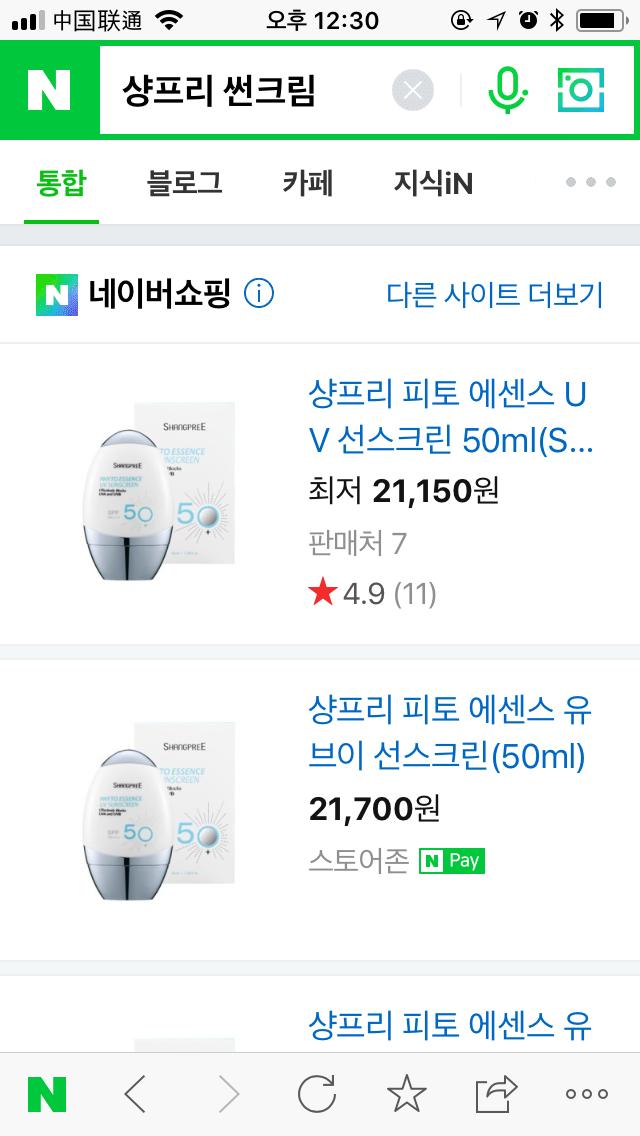Select the 통합 tab
Viewport: 640px width, 1136px height.
(61, 183)
